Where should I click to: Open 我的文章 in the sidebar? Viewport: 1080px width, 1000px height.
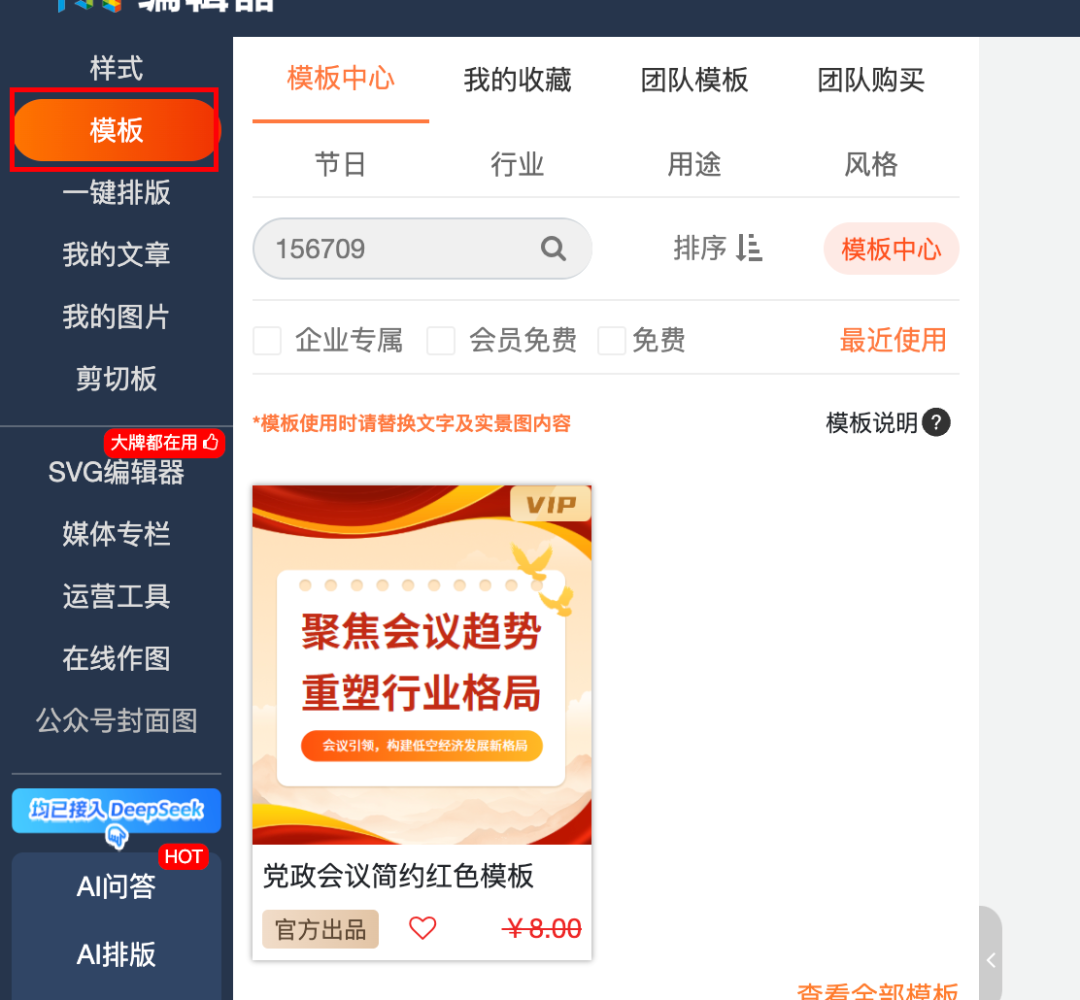pyautogui.click(x=116, y=254)
